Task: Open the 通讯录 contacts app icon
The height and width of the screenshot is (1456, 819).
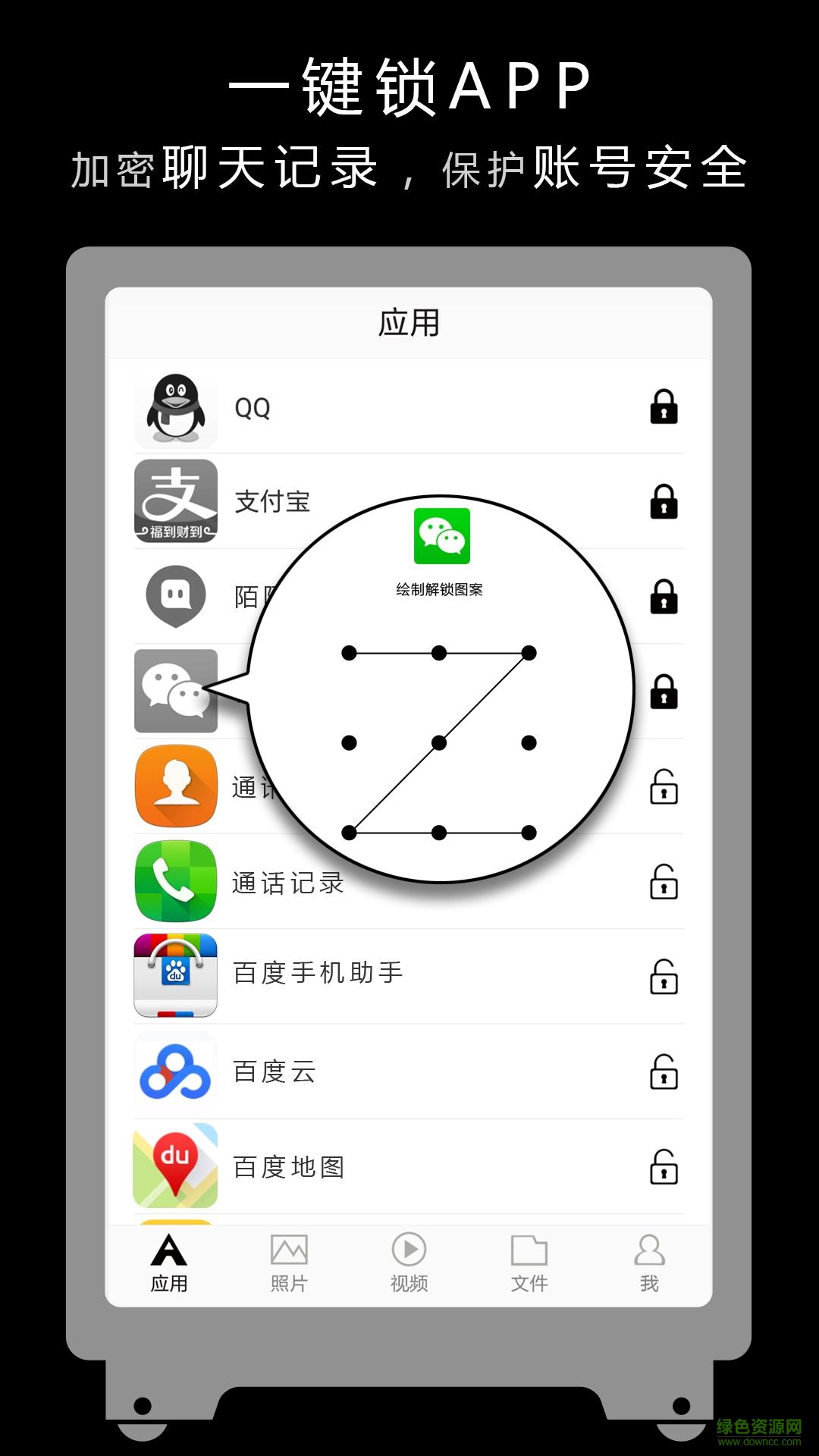Action: [x=174, y=787]
